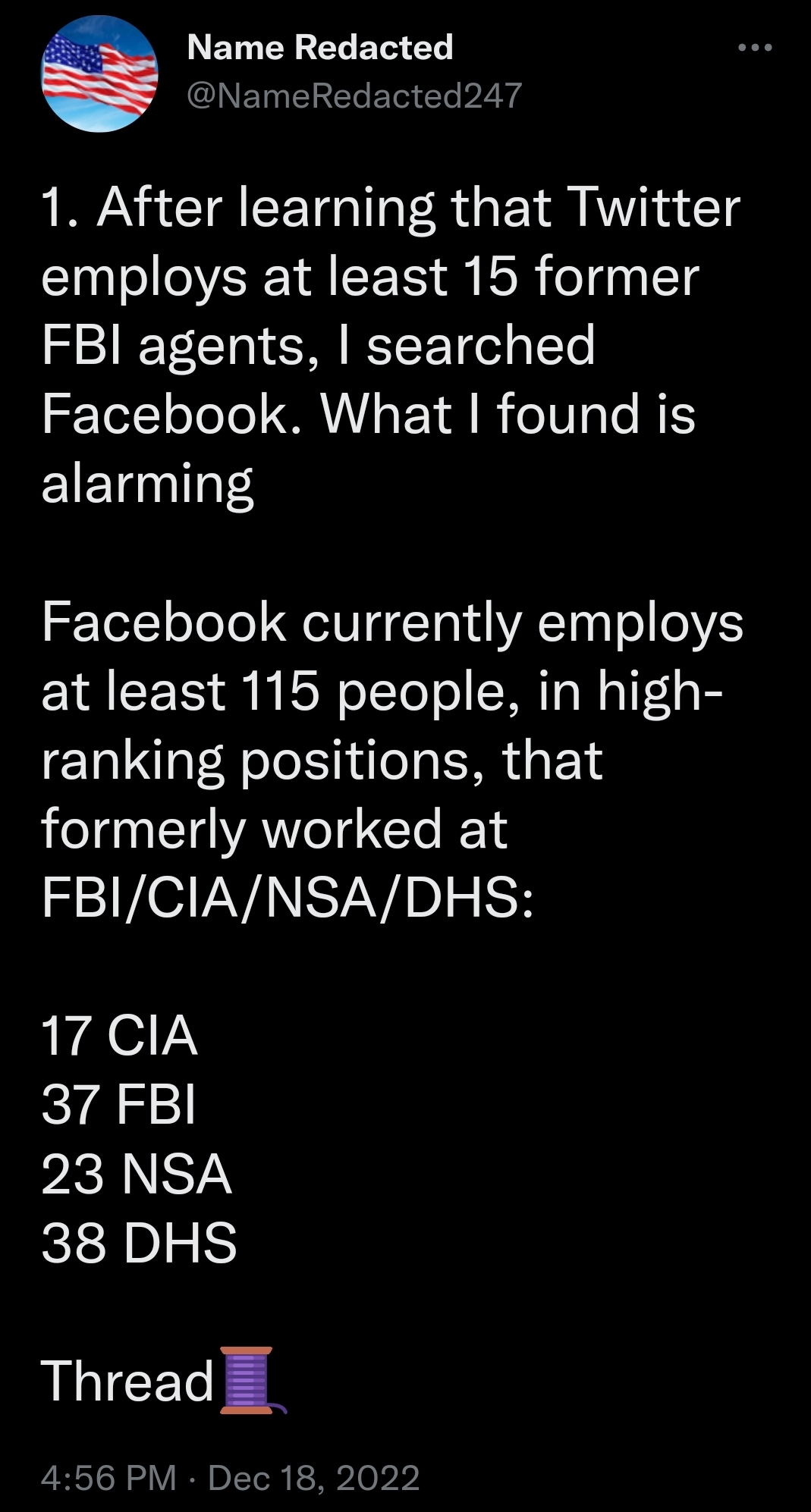Open Name Redacted's profile from display name
This screenshot has width=811, height=1512.
click(320, 47)
